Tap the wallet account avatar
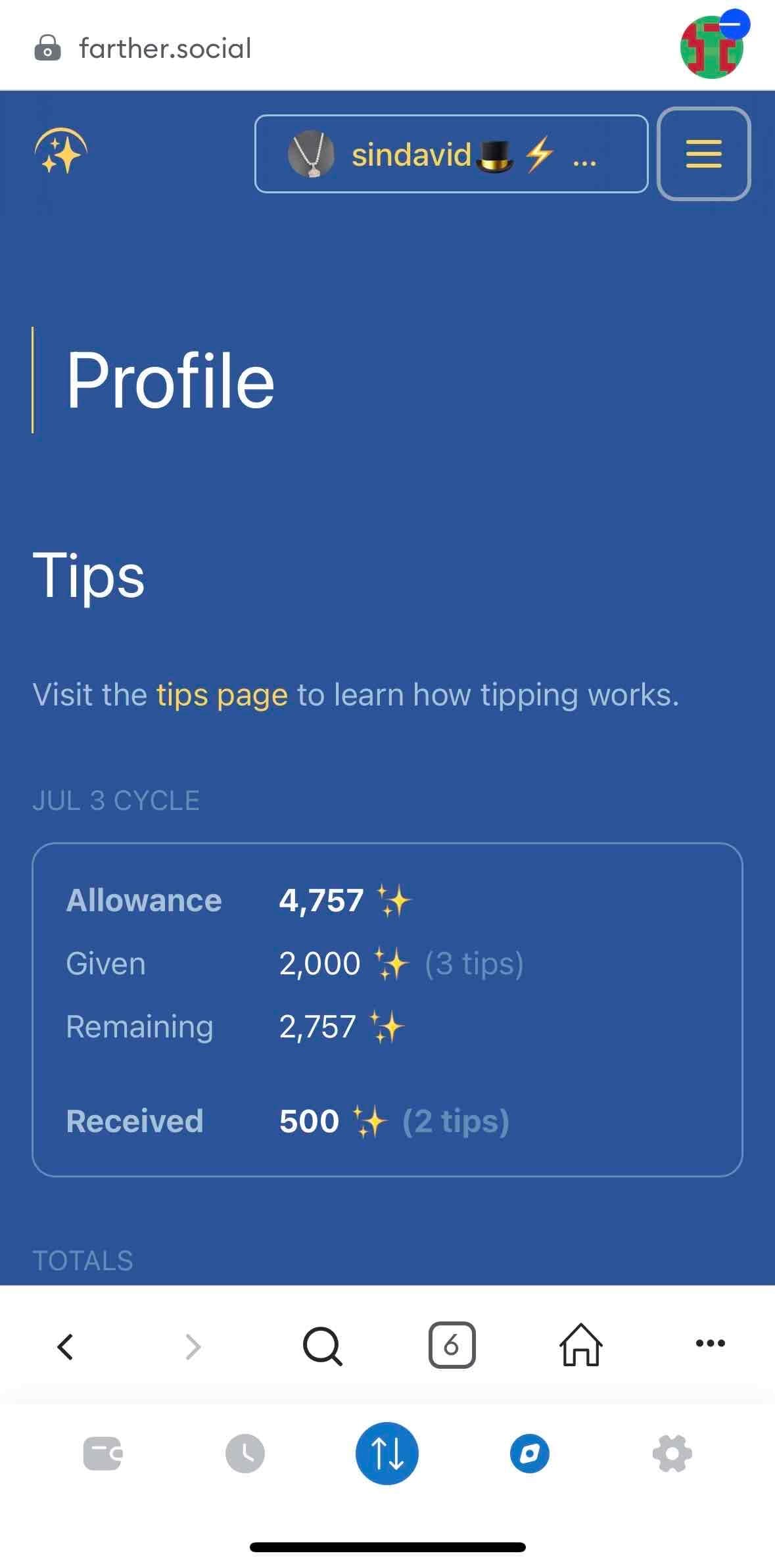Viewport: 775px width, 1568px height. pyautogui.click(x=712, y=47)
